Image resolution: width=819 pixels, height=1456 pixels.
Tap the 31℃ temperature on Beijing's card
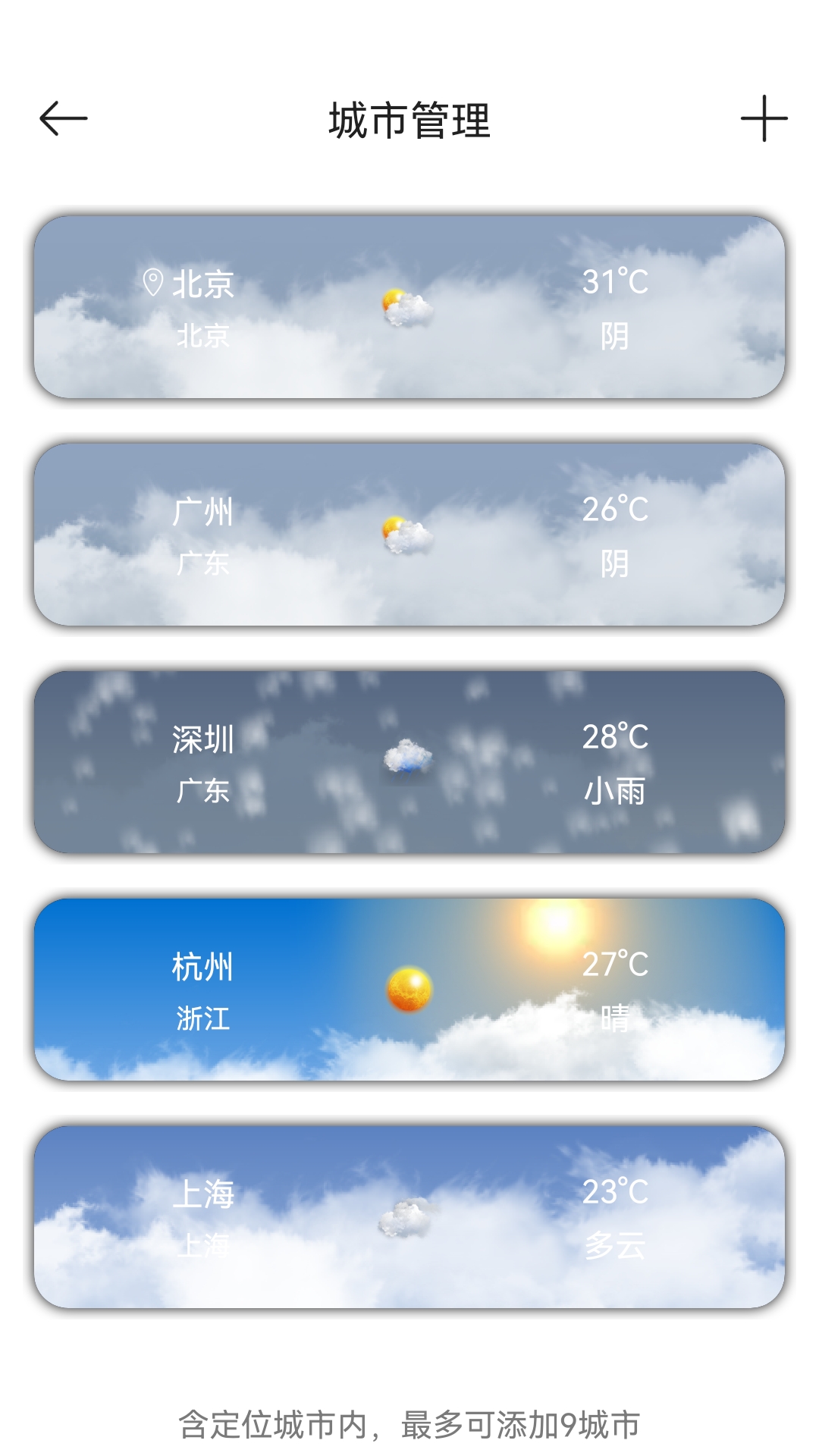(616, 282)
